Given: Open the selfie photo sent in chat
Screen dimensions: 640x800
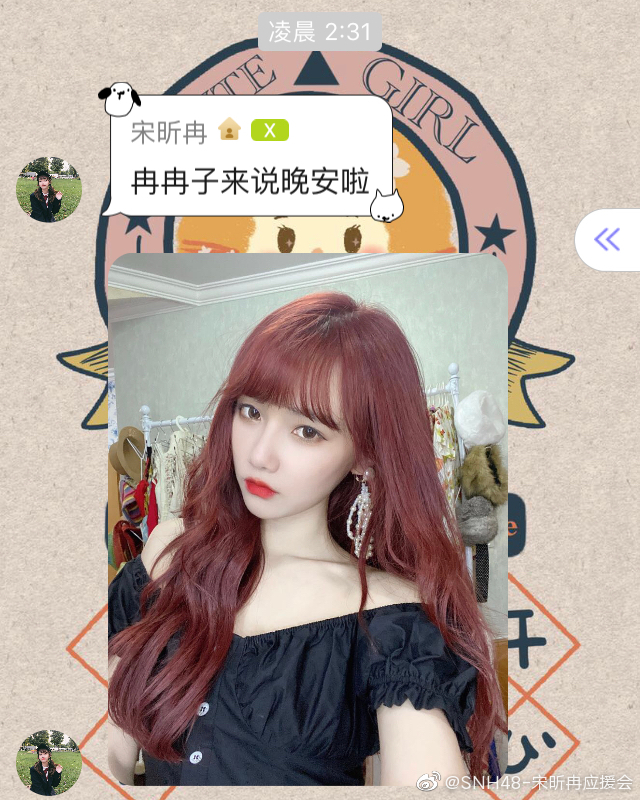Looking at the screenshot, I should pyautogui.click(x=307, y=518).
